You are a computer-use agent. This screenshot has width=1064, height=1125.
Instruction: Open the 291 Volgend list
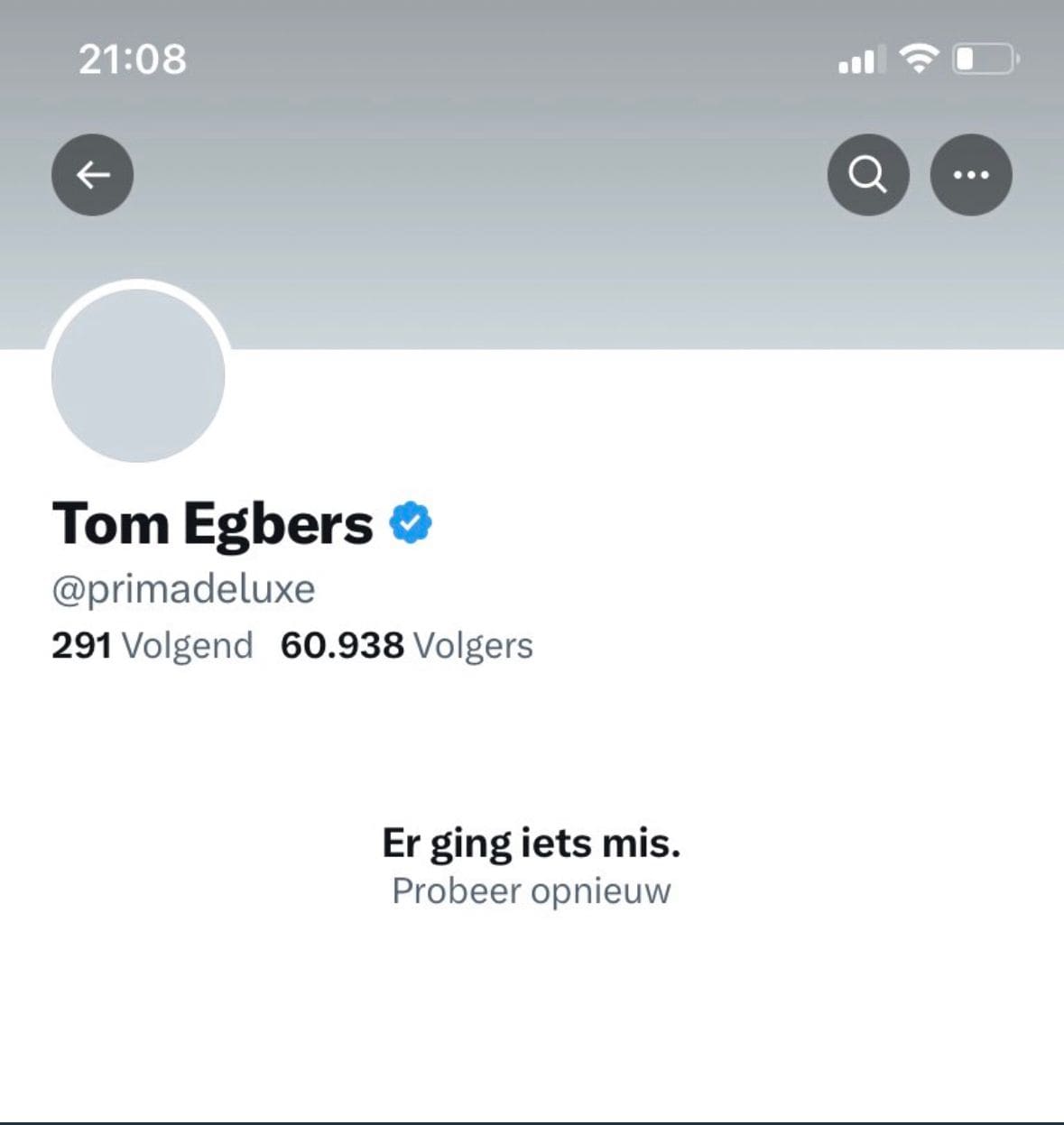152,646
